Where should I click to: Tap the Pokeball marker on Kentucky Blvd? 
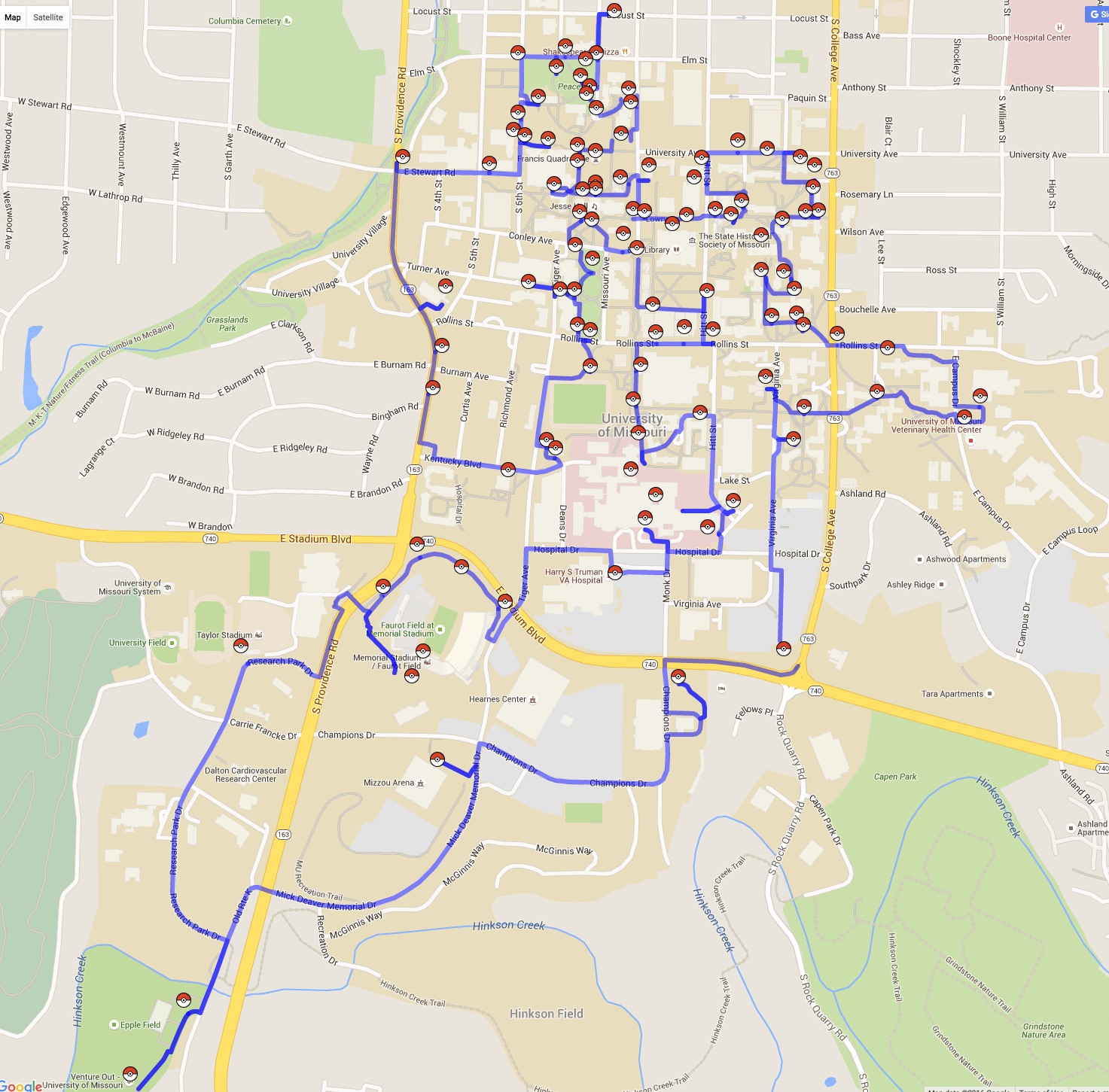(x=508, y=470)
